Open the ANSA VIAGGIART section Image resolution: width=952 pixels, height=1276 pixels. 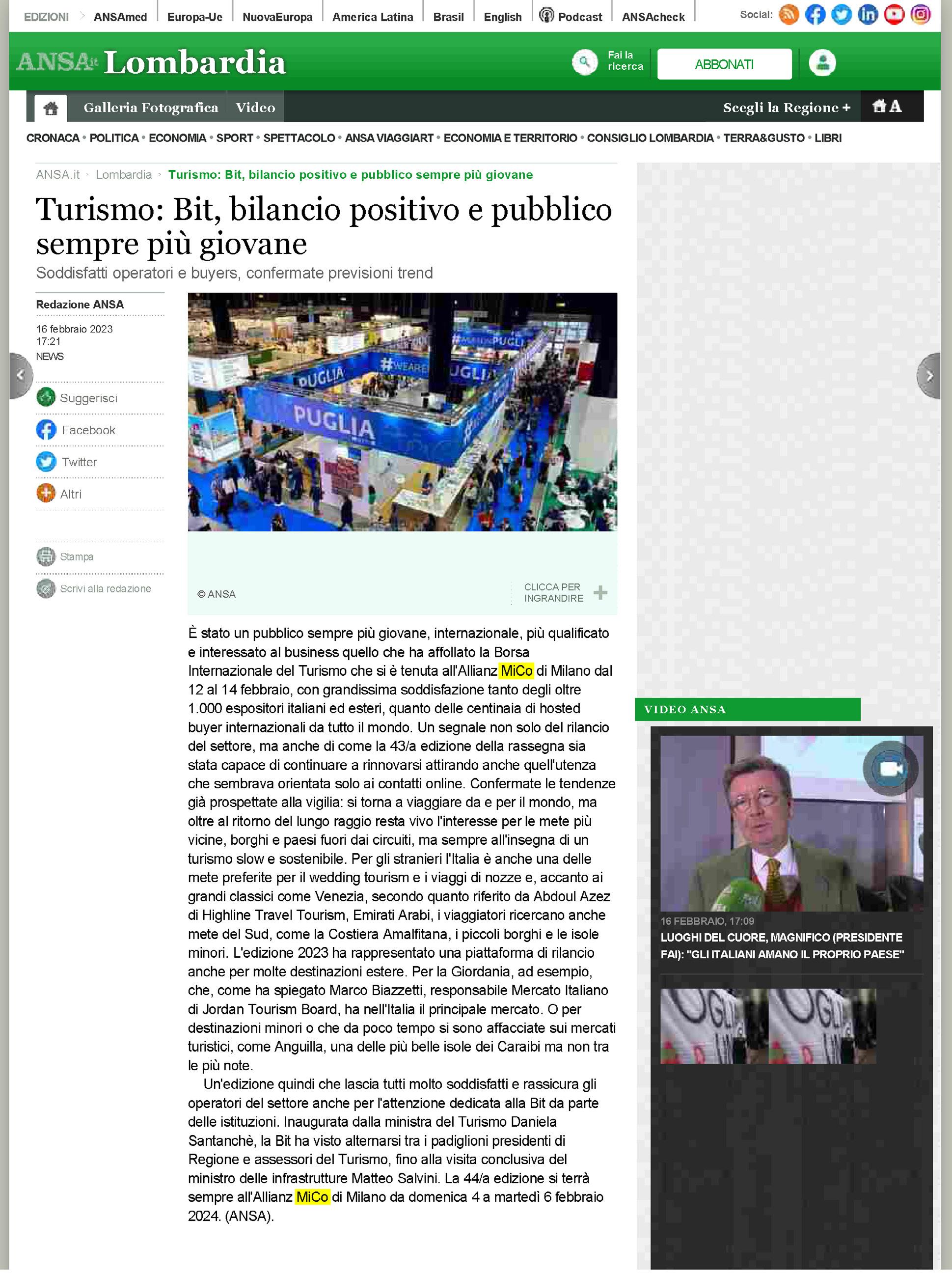(389, 138)
